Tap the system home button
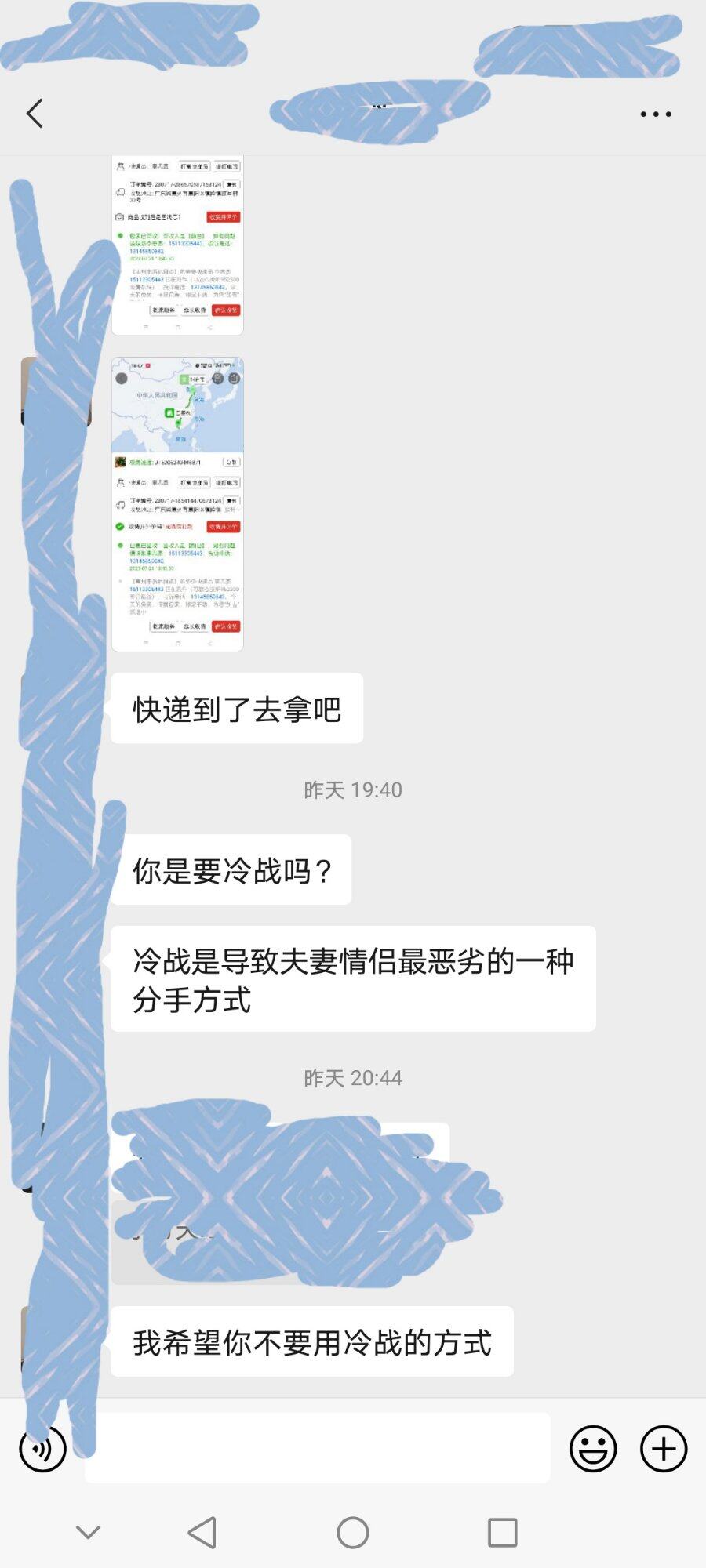Image resolution: width=706 pixels, height=1568 pixels. tap(353, 1532)
